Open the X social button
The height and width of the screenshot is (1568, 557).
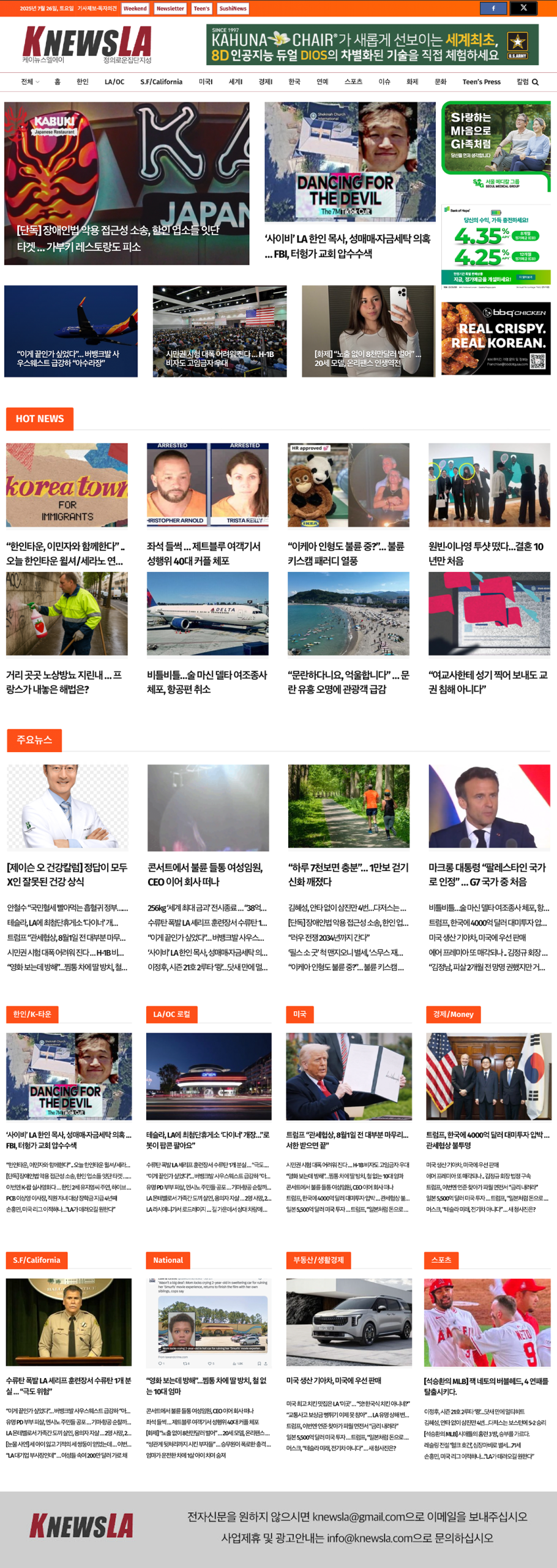(x=523, y=8)
